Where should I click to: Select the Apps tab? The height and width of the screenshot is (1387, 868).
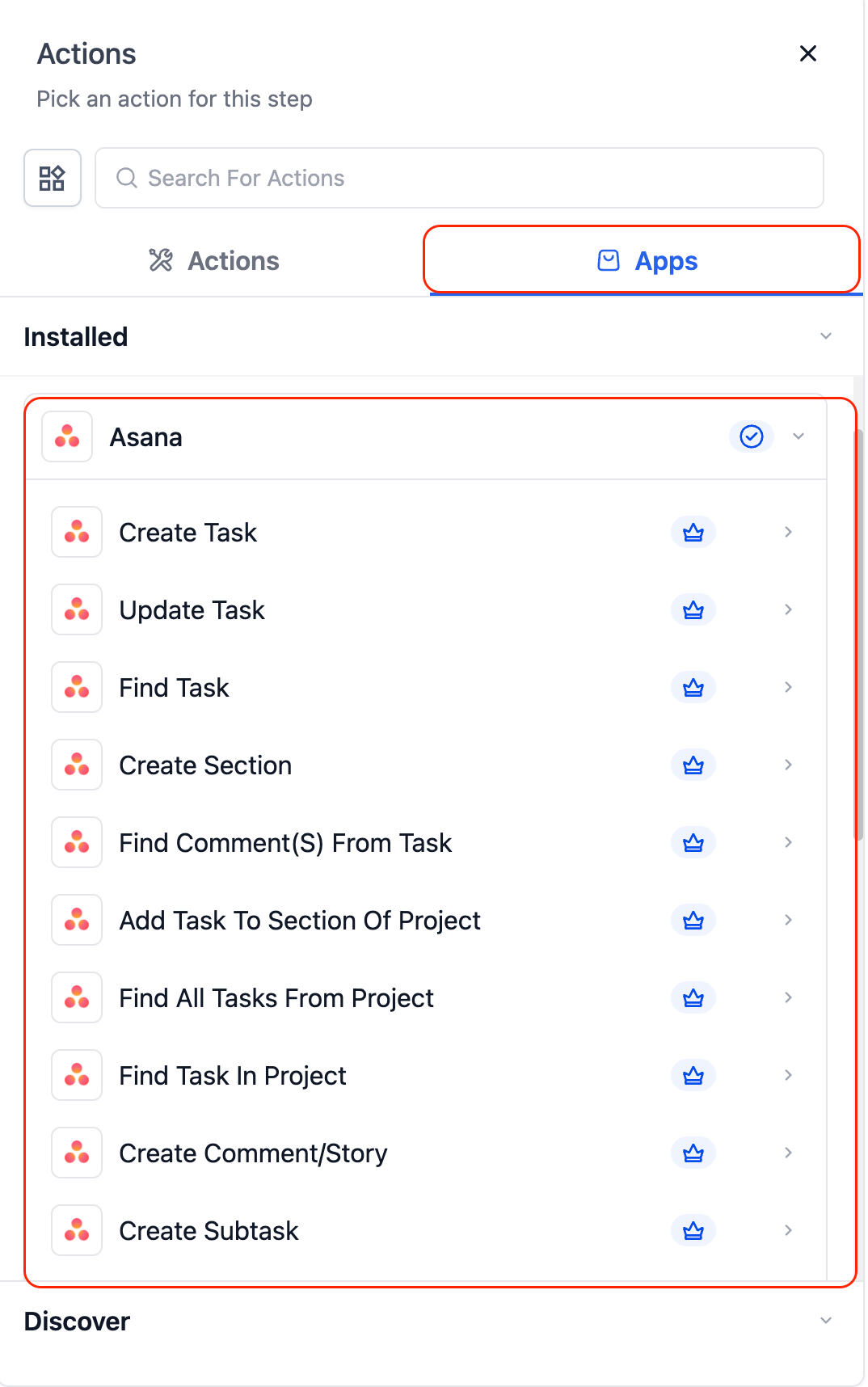click(x=646, y=261)
